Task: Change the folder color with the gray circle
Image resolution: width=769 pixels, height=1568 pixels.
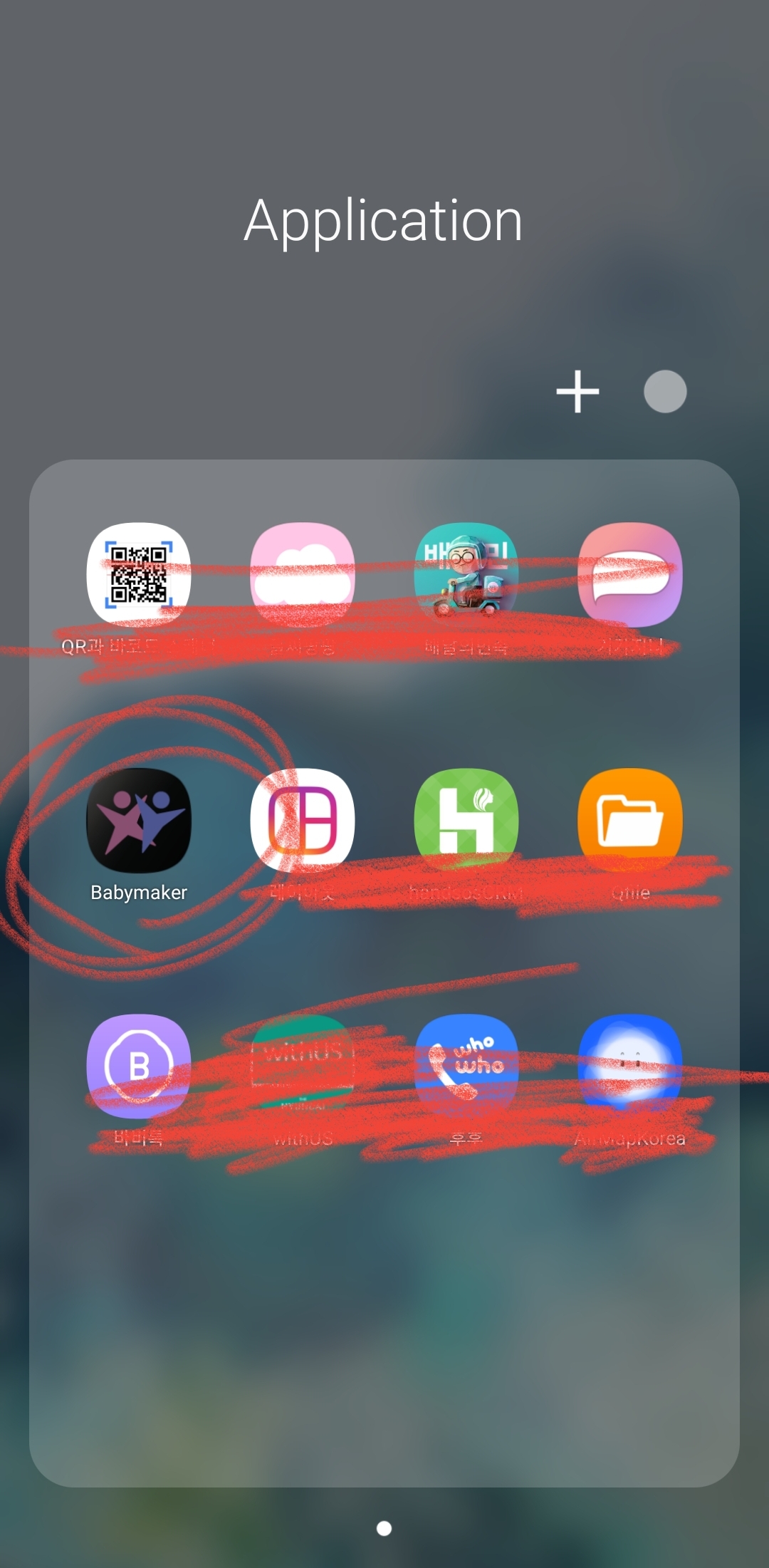Action: (x=665, y=391)
